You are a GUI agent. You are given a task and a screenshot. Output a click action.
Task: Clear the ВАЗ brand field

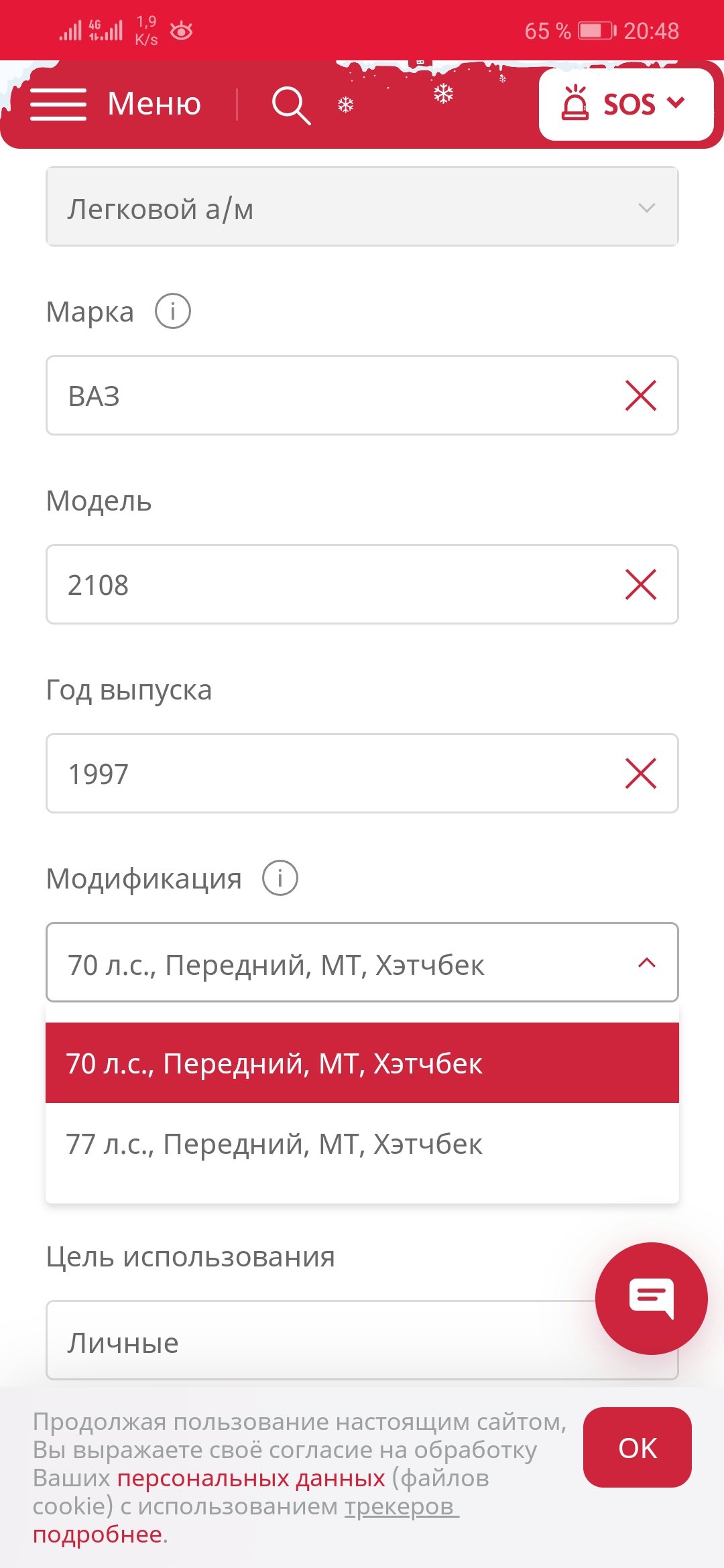click(x=640, y=395)
